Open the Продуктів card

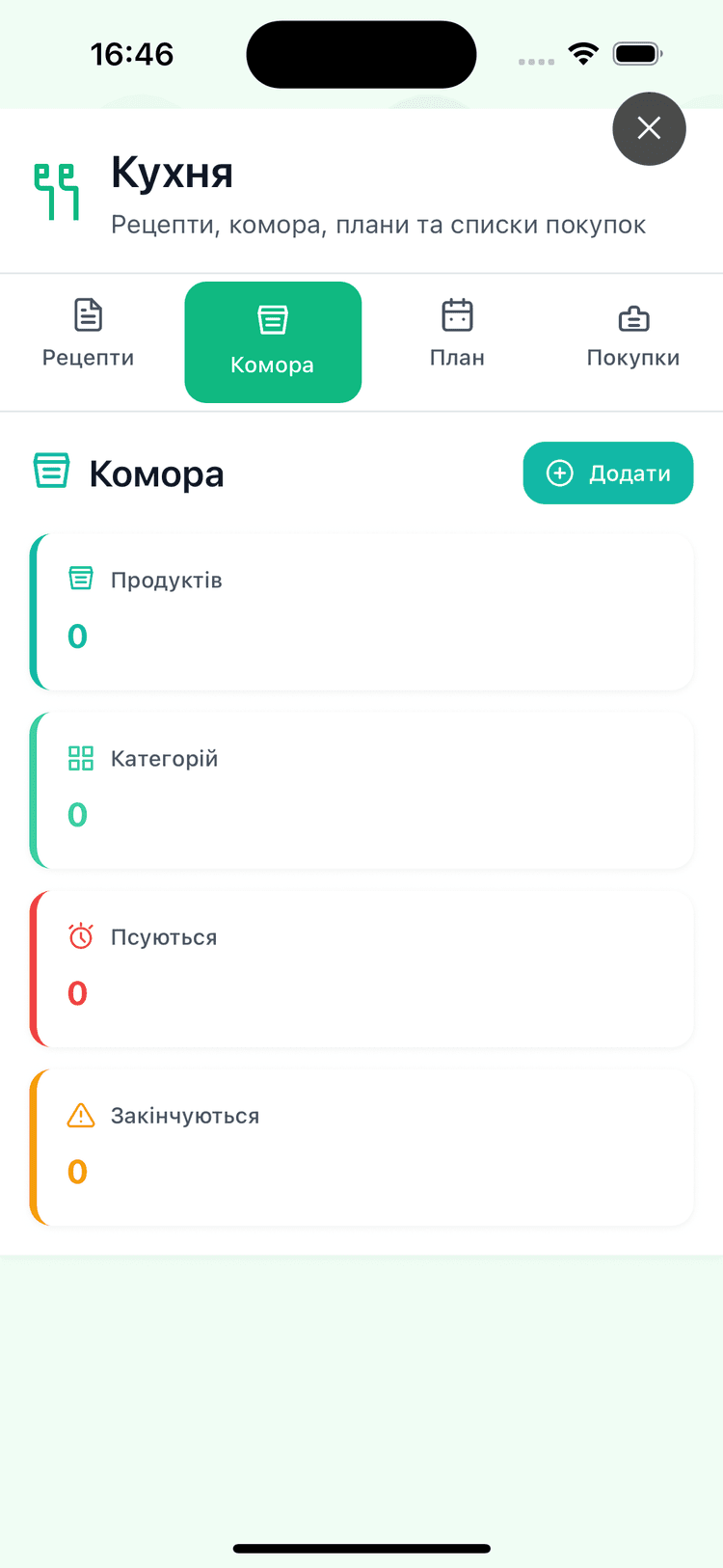click(361, 611)
